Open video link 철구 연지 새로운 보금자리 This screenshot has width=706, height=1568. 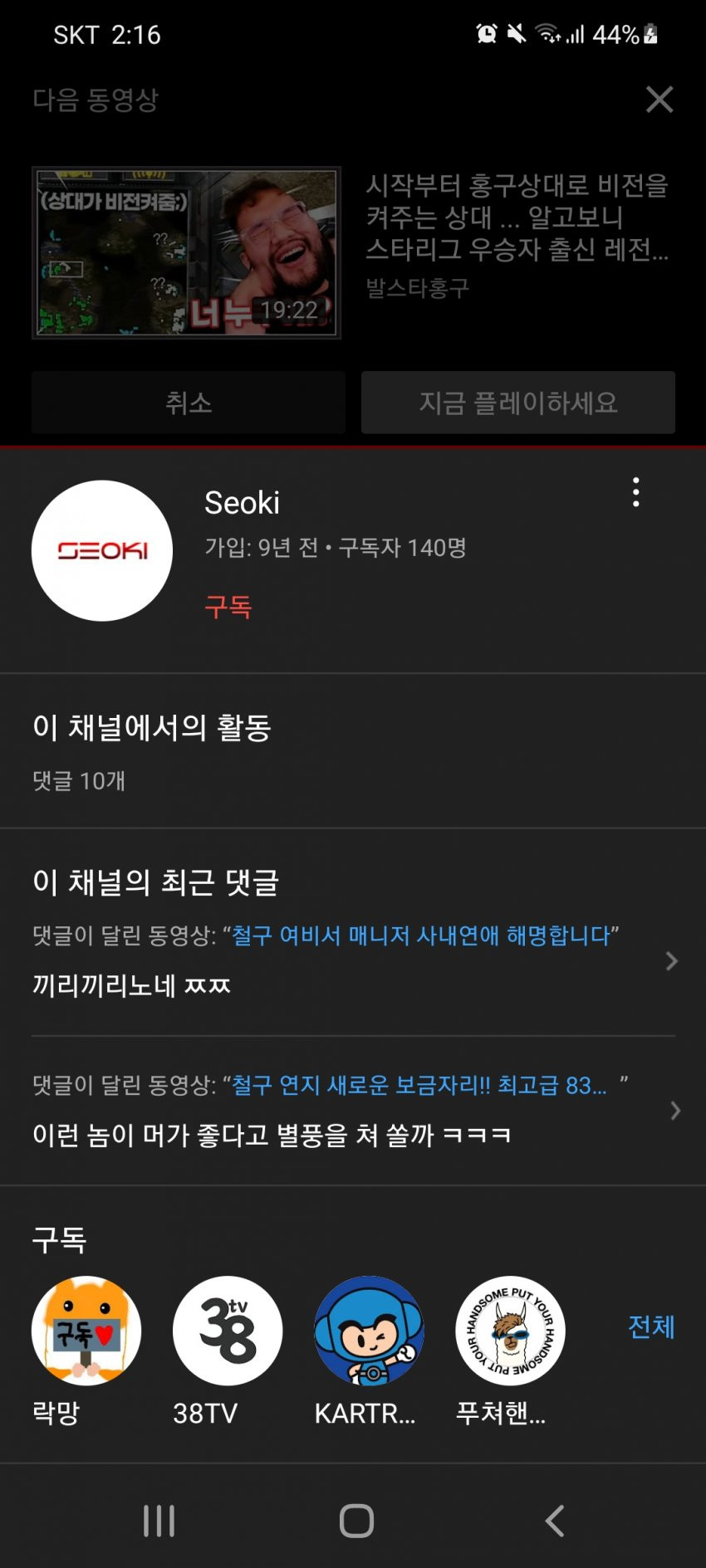419,1085
